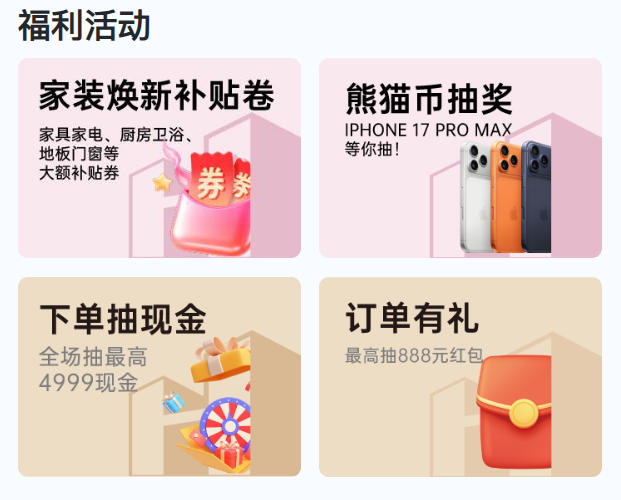Screen dimensions: 621x500
Task: Select the 下单抽现金 cash draw card
Action: (159, 376)
